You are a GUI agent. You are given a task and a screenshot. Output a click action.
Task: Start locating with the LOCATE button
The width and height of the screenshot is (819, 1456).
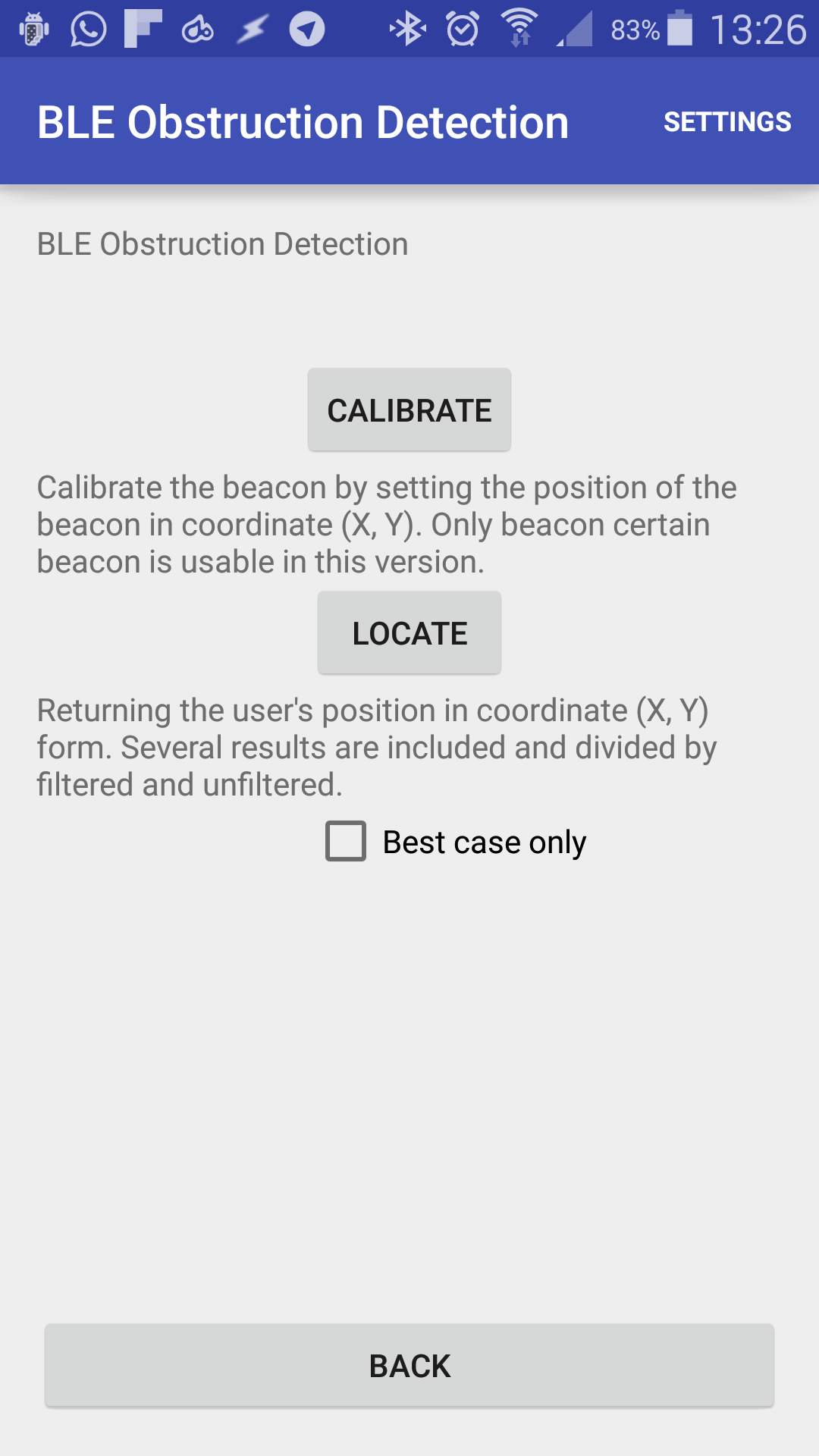pos(409,632)
